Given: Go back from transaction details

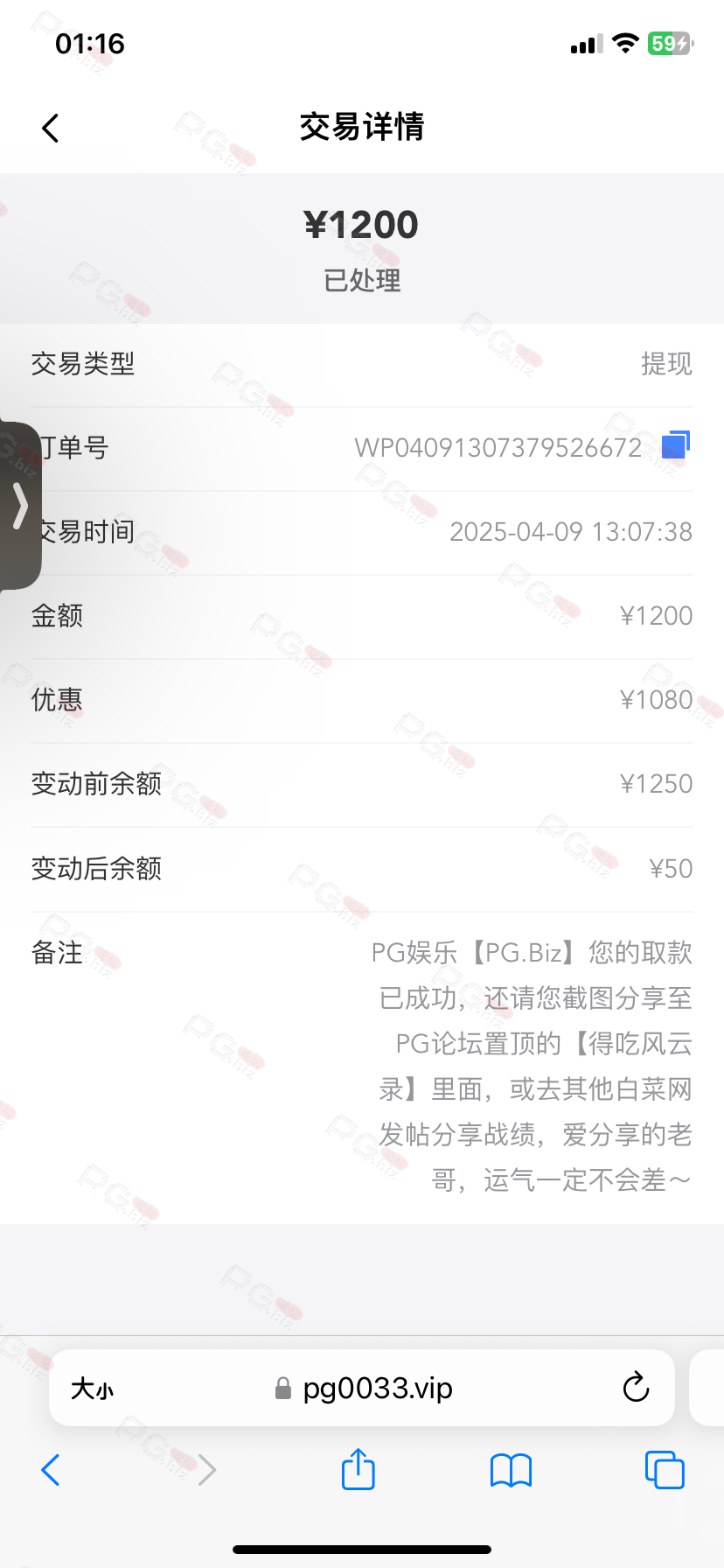Looking at the screenshot, I should coord(51,128).
